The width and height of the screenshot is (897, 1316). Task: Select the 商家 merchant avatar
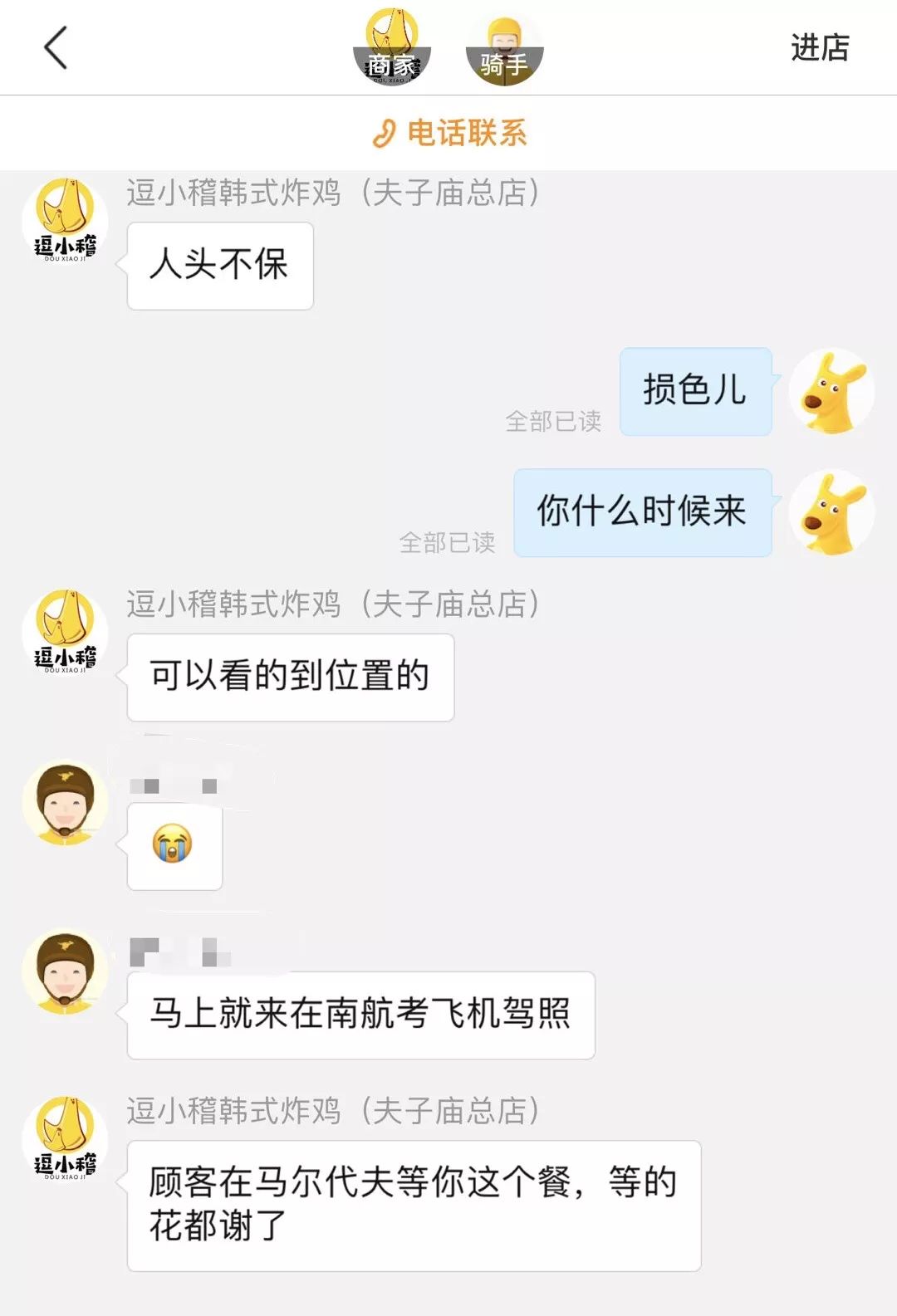[x=392, y=47]
